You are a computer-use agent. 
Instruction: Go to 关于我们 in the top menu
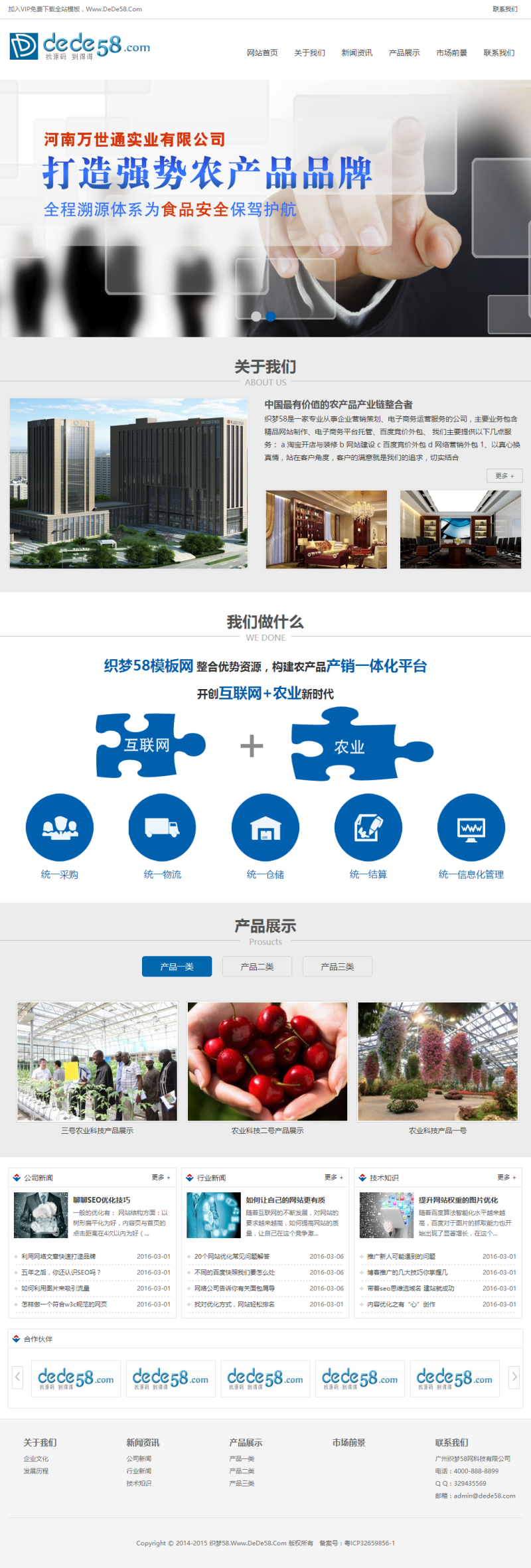(x=309, y=53)
